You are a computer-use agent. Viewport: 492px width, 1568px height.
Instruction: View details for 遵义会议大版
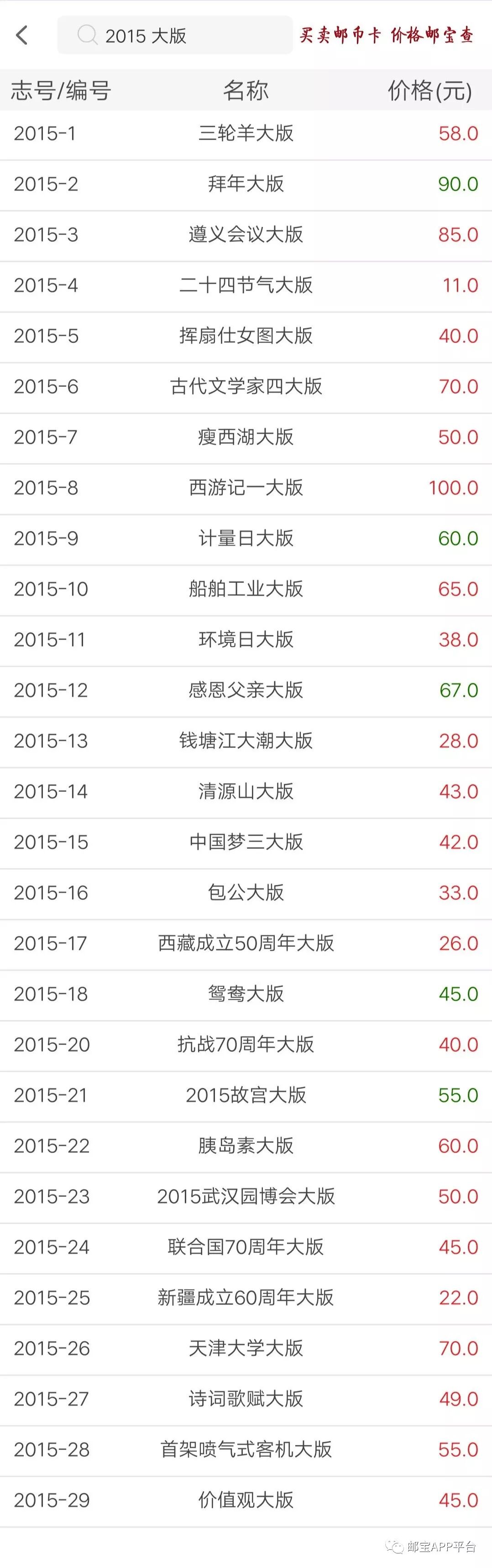tap(246, 234)
